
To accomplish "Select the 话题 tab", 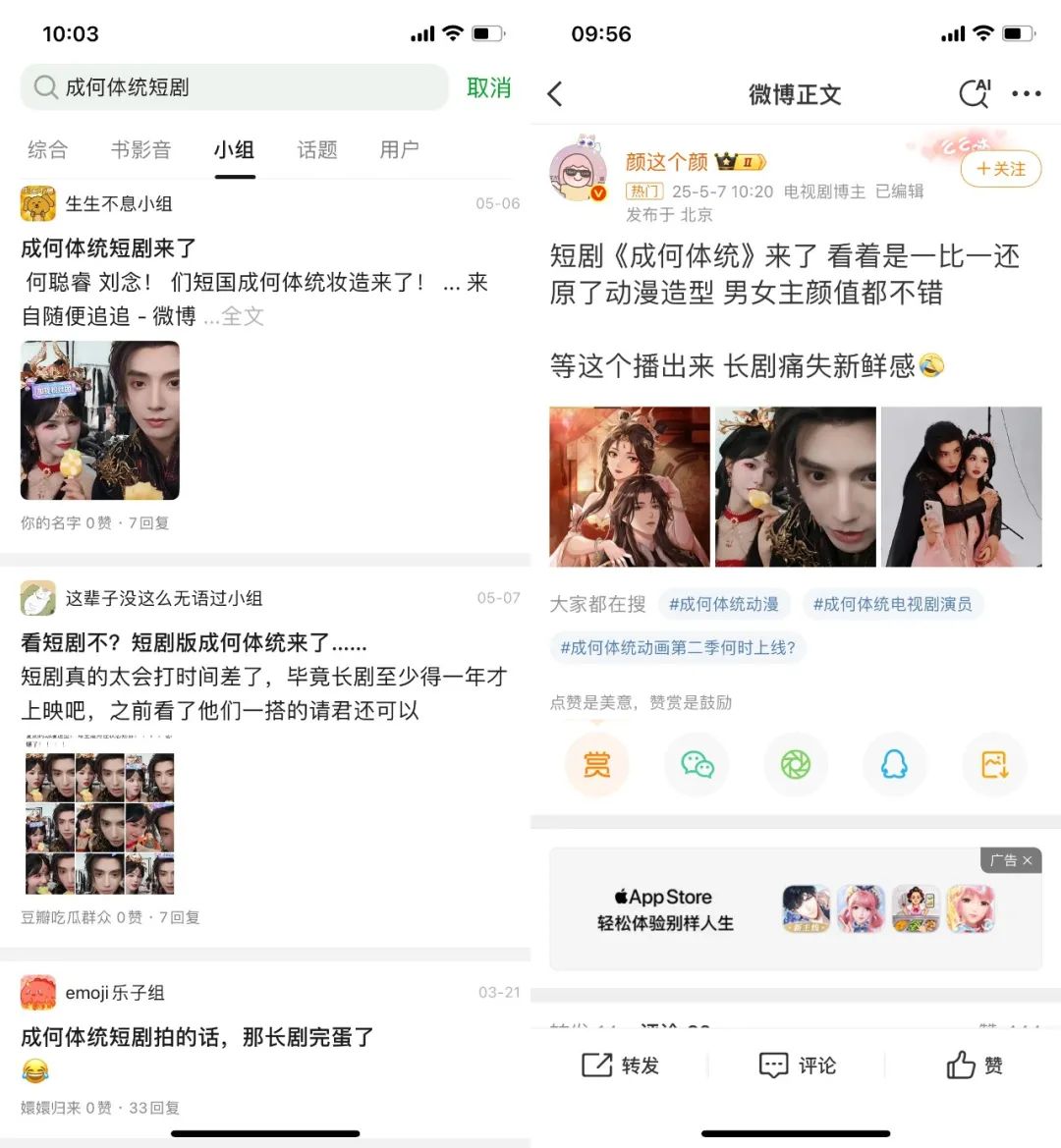I will click(317, 149).
